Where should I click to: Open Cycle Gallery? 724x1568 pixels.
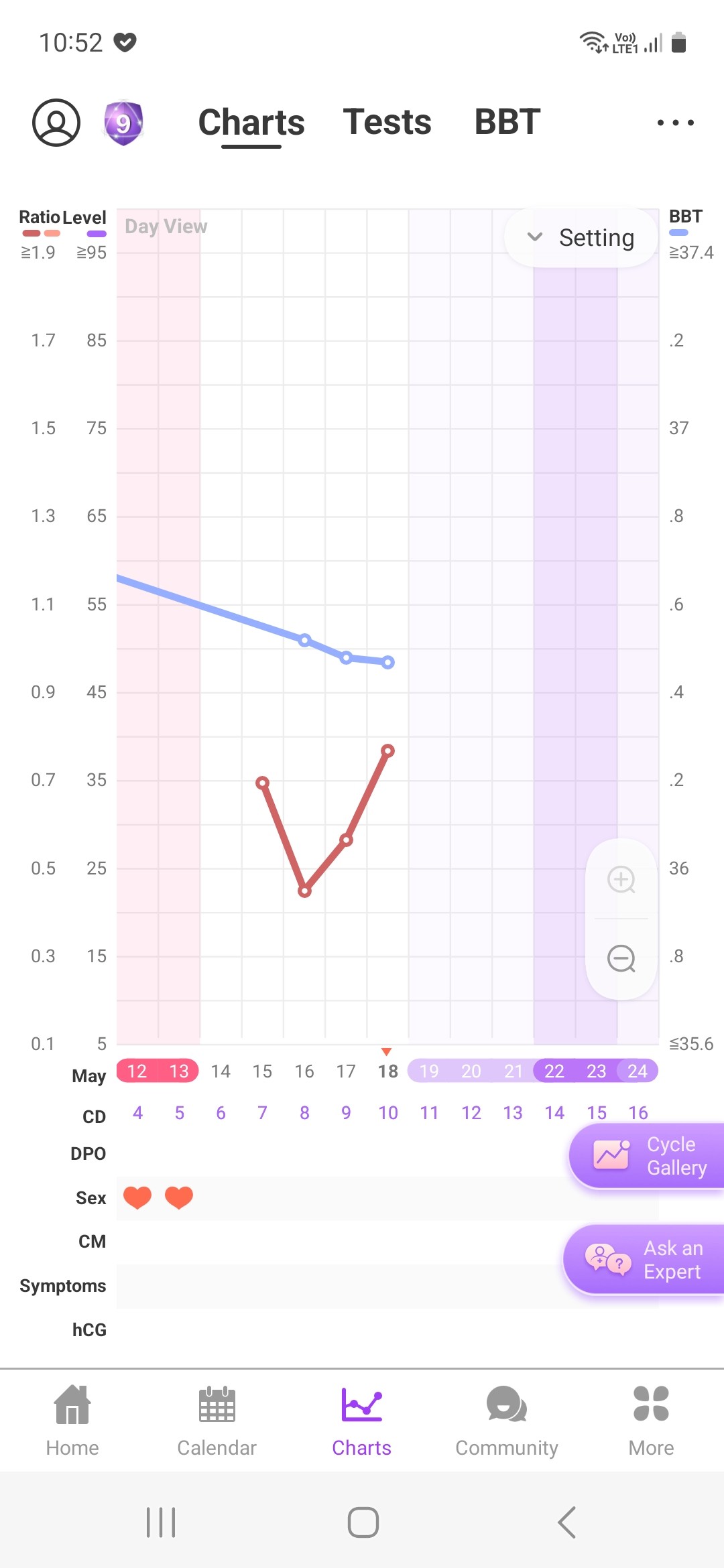[648, 1156]
